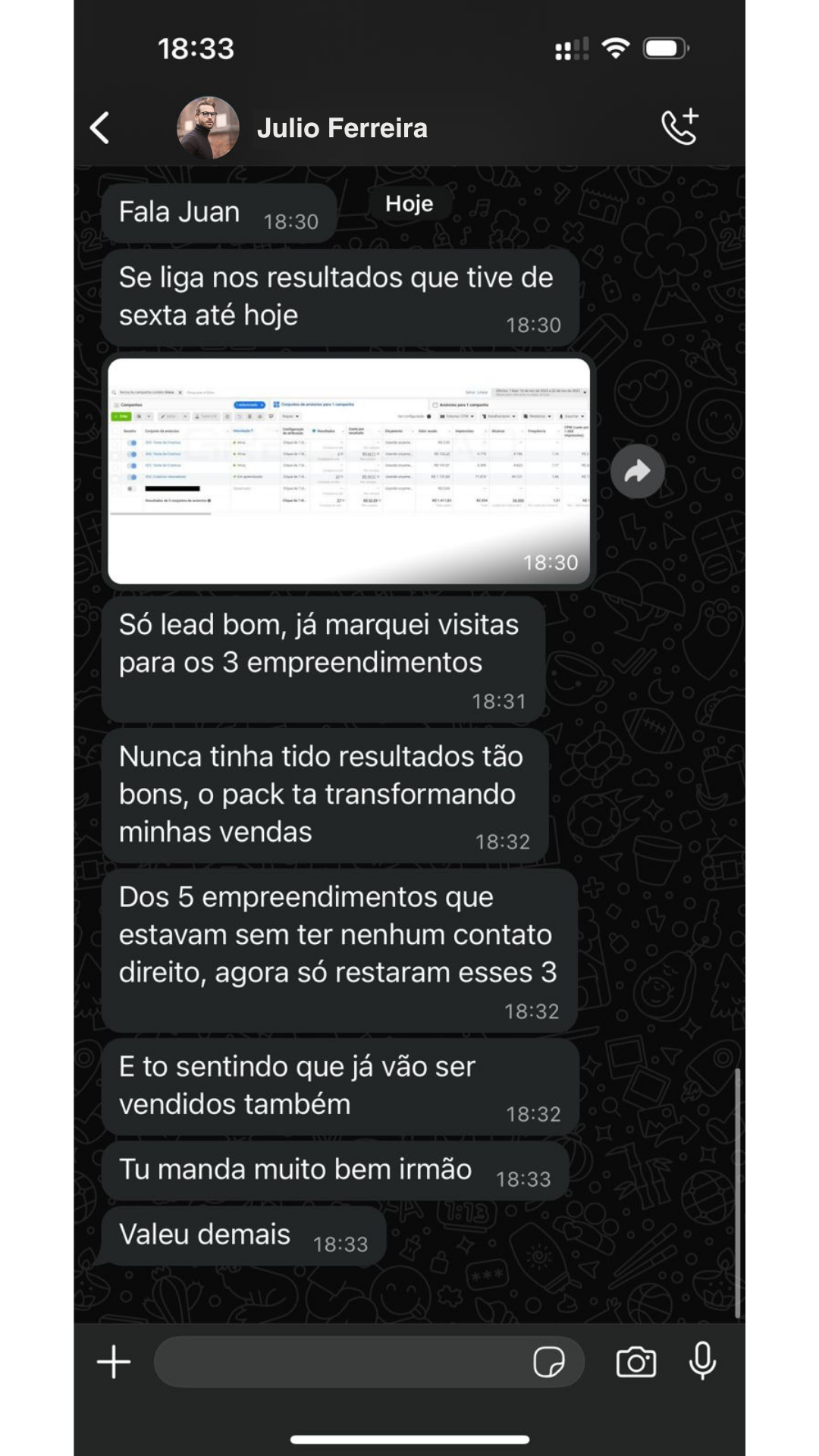Focus the message text field
The width and height of the screenshot is (819, 1456).
(341, 1362)
